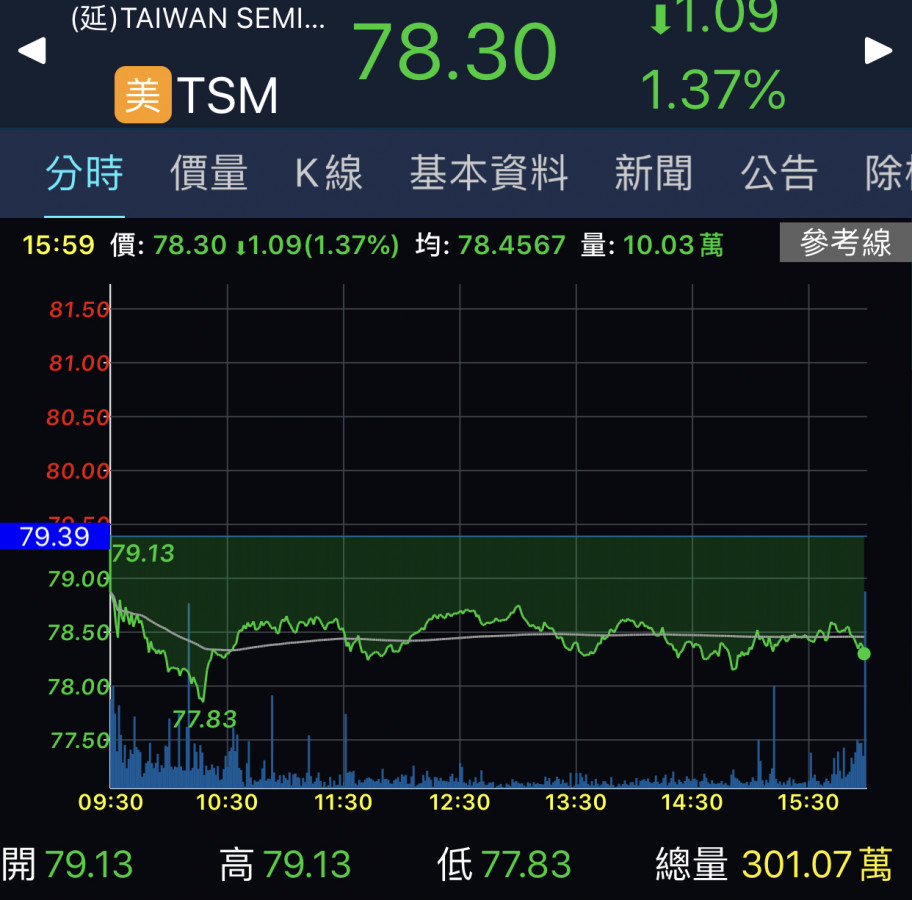Go to the previous stock arrow

pyautogui.click(x=32, y=51)
